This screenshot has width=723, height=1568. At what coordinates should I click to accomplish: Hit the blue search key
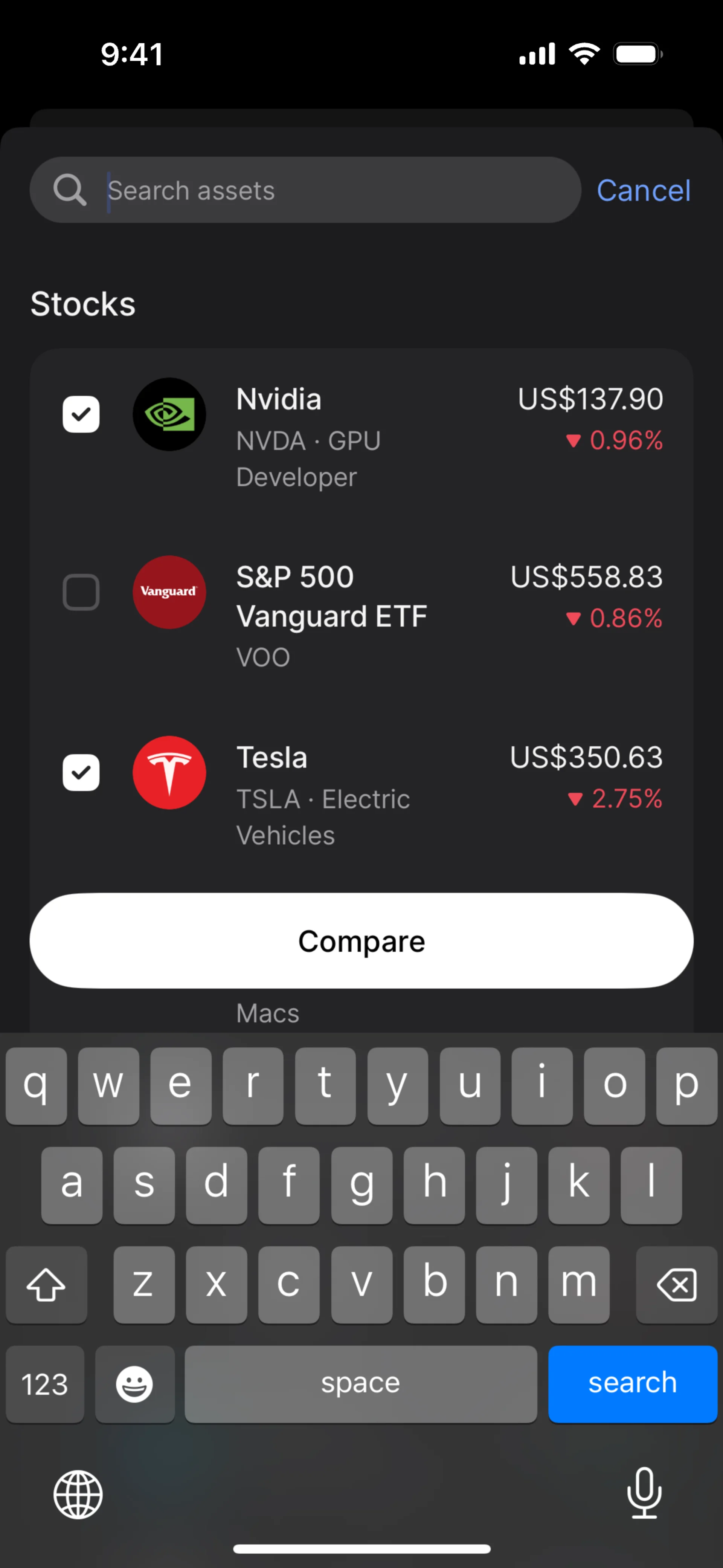[632, 1383]
